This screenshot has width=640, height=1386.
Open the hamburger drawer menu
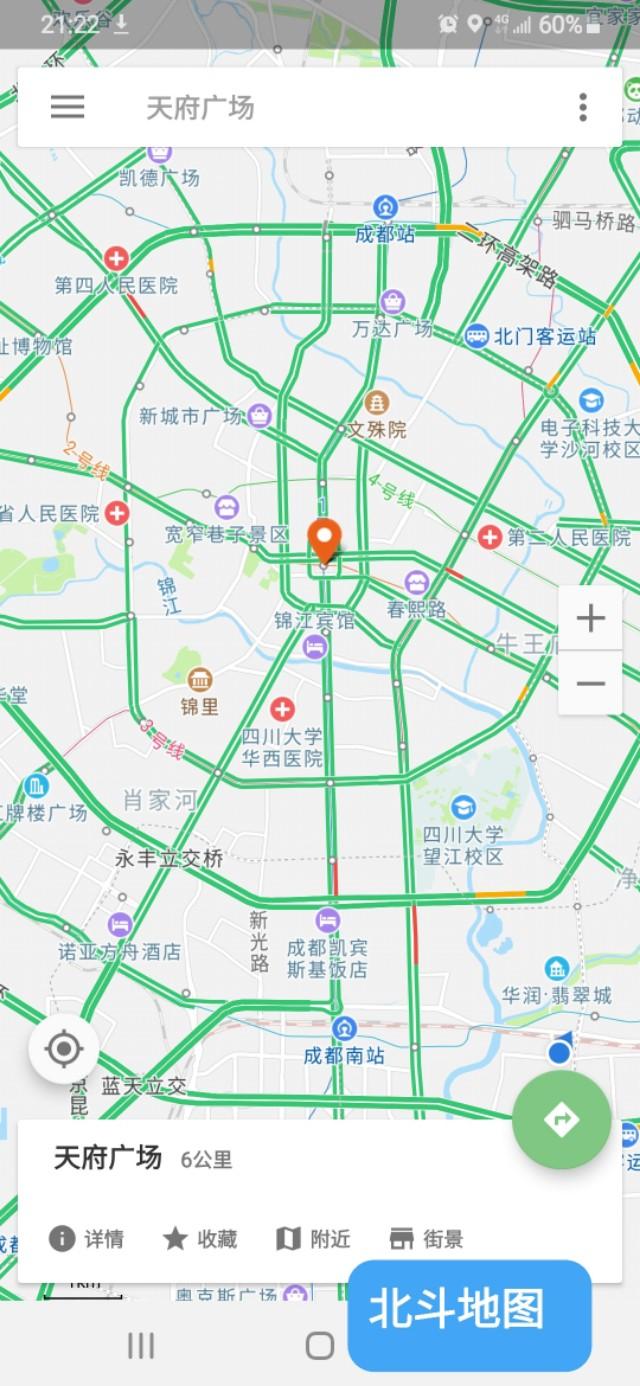pos(67,107)
